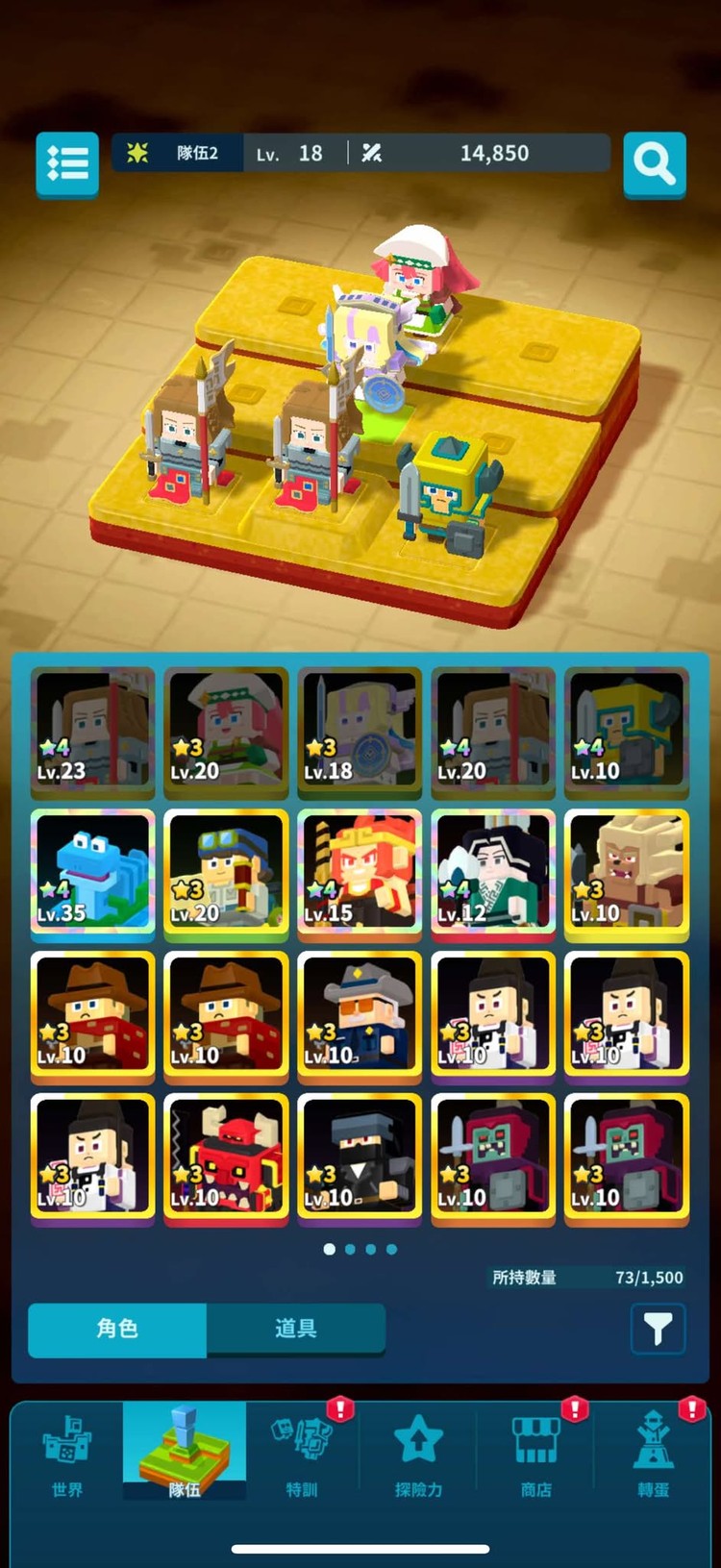Switch to the 道具 tab
The height and width of the screenshot is (1568, 721).
295,1329
